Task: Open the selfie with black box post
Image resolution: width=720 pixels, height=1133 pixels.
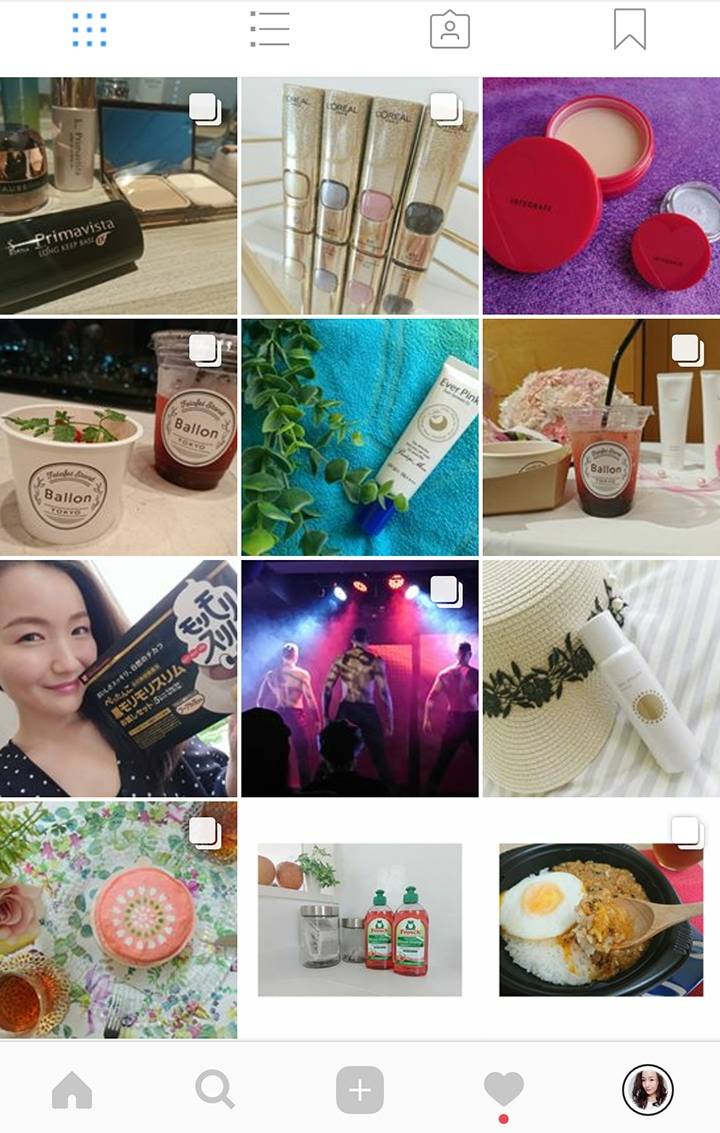Action: pyautogui.click(x=118, y=678)
